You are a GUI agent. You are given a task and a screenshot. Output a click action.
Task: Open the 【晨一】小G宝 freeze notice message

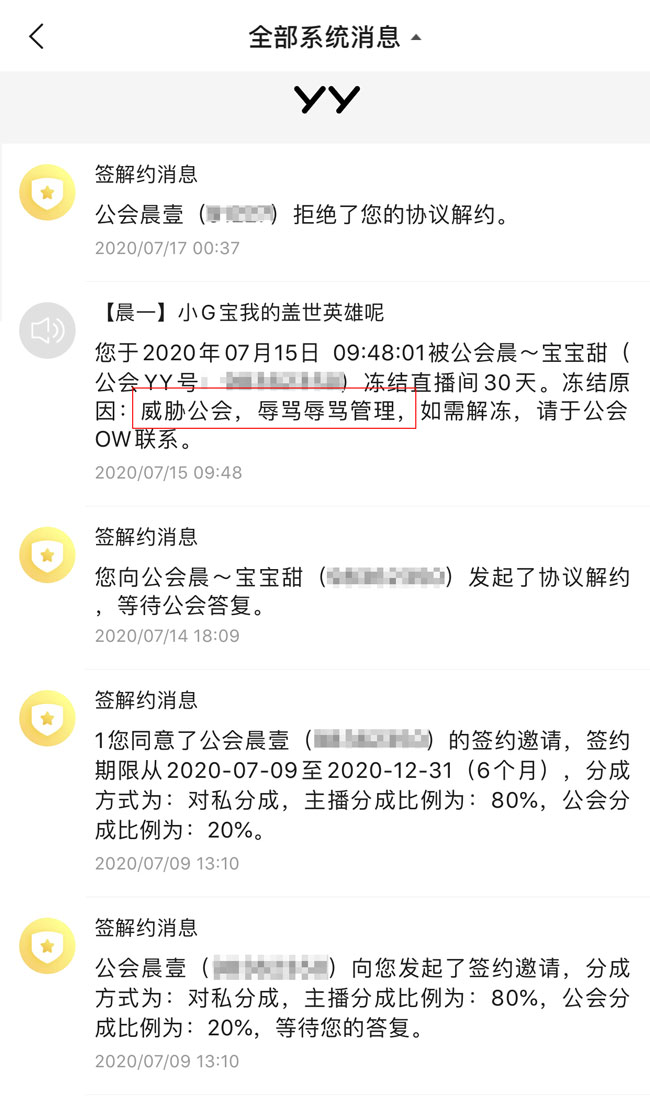[x=325, y=393]
